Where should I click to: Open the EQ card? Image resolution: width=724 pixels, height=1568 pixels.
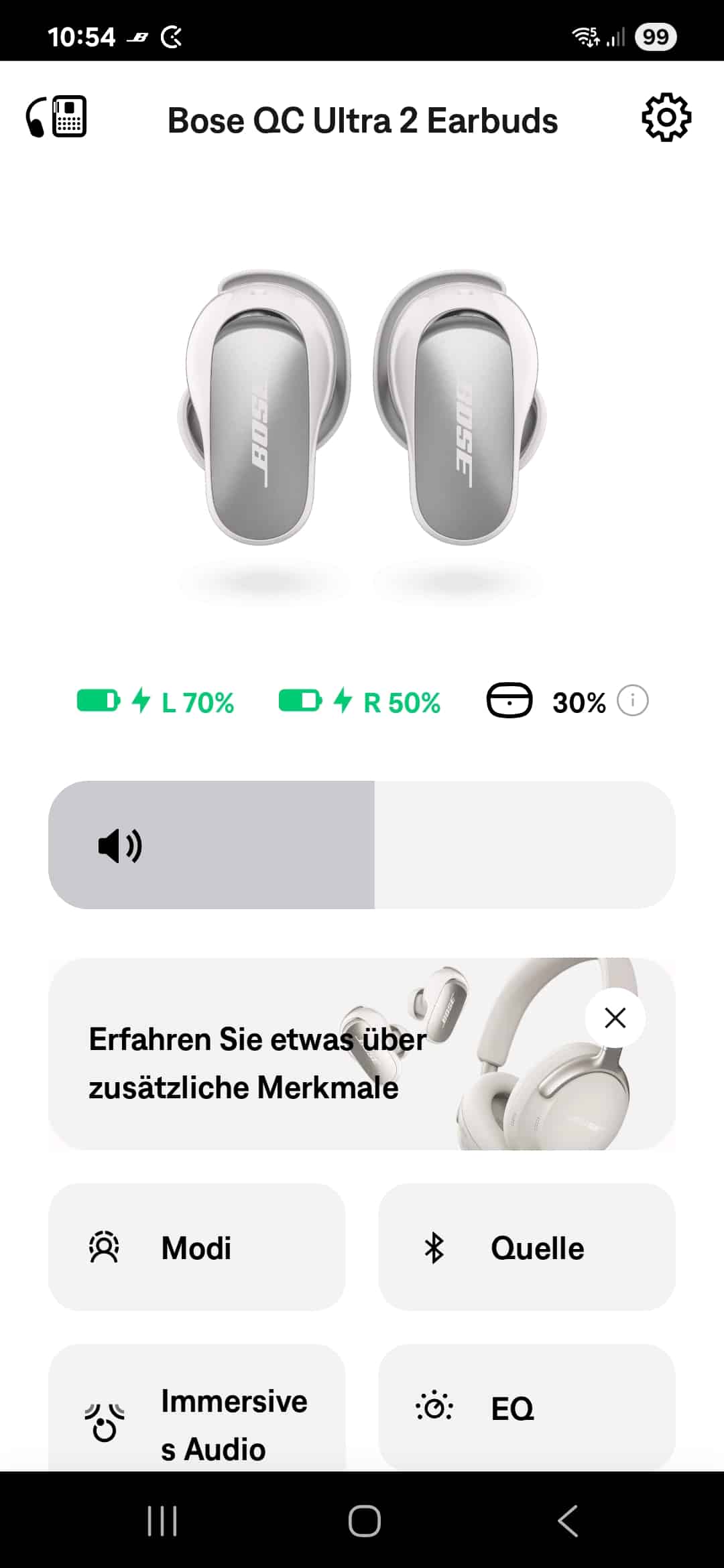click(x=526, y=1407)
